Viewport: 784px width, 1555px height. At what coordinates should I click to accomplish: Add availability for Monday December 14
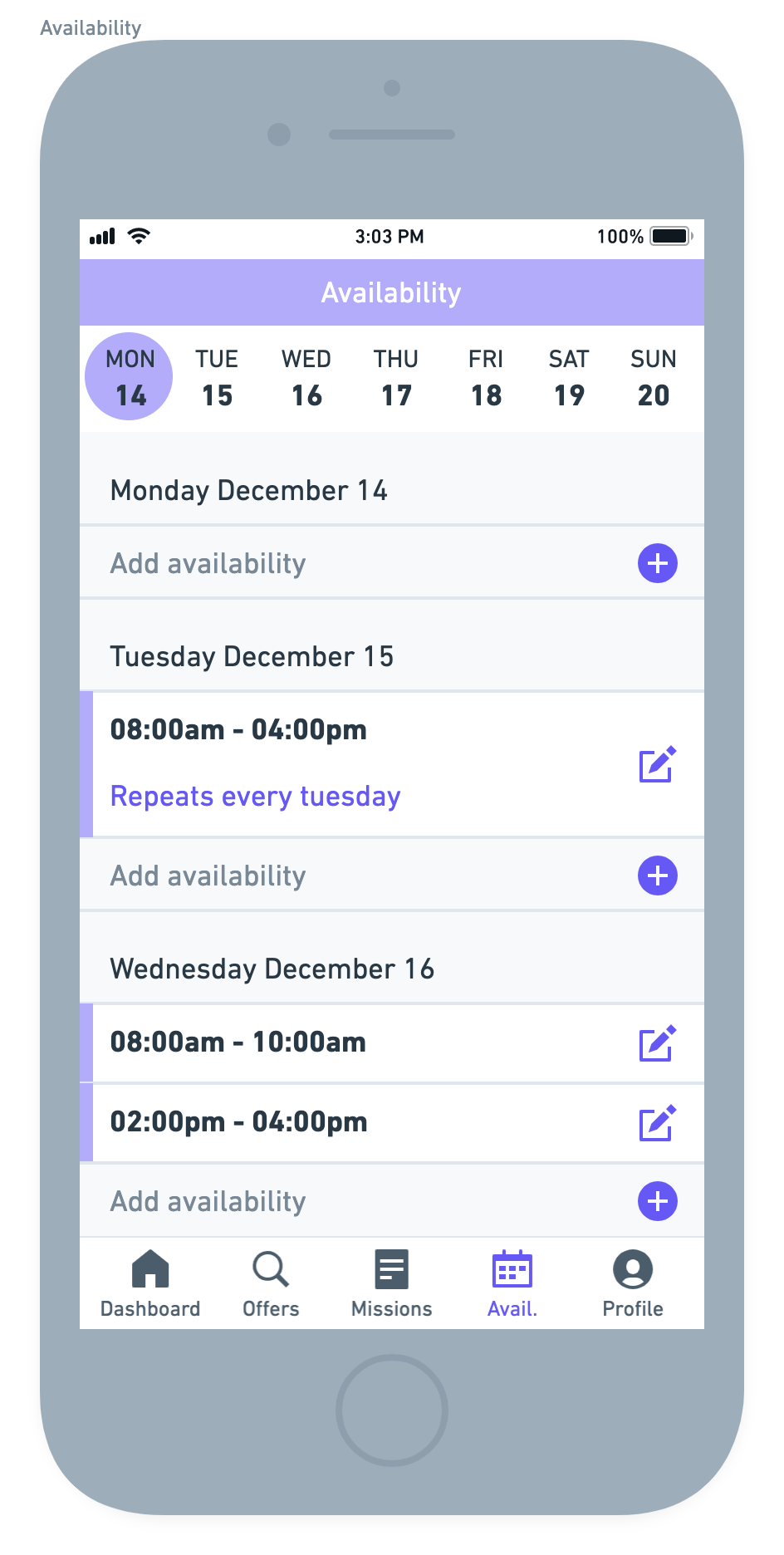tap(658, 563)
